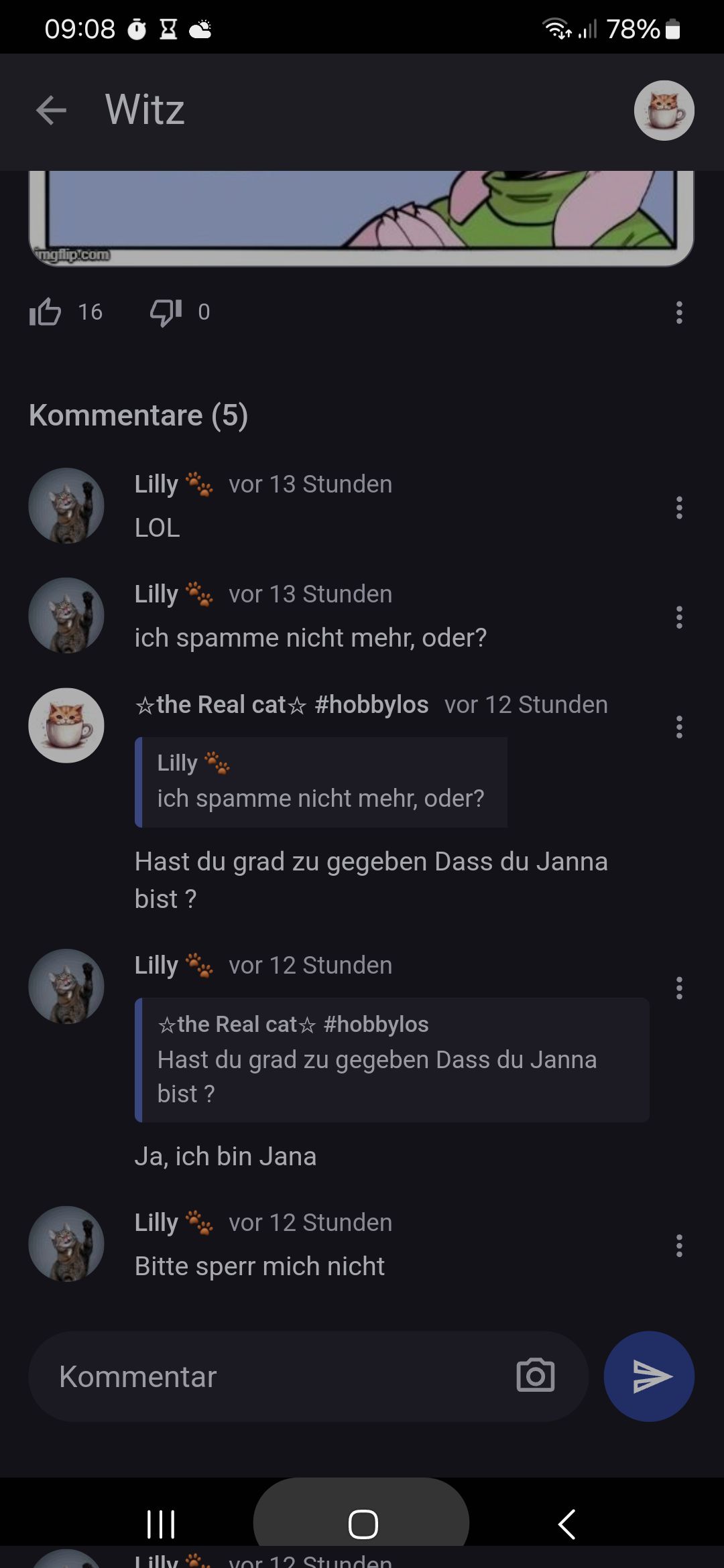This screenshot has height=1568, width=724.
Task: Open options for "Ja, ich bin Jana" comment
Action: pos(679,988)
